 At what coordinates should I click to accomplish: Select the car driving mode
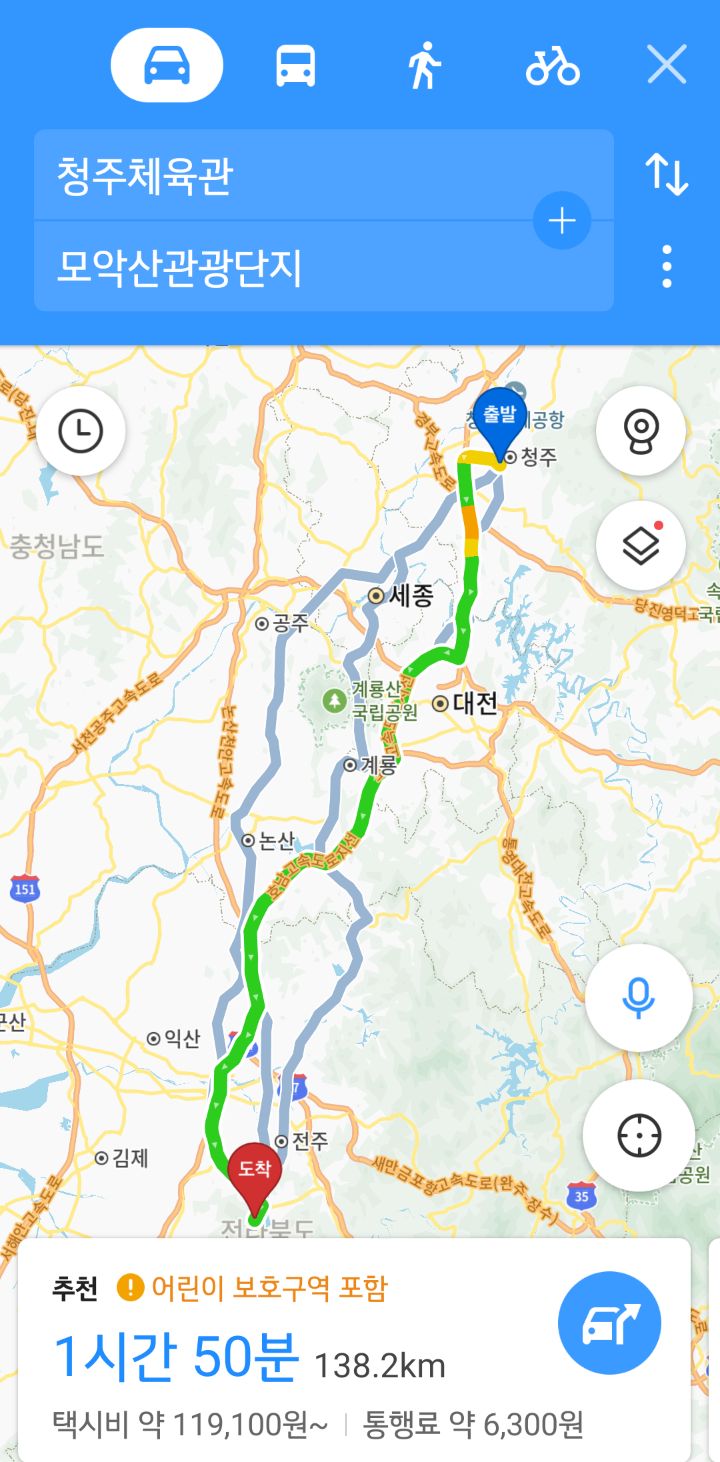(167, 65)
